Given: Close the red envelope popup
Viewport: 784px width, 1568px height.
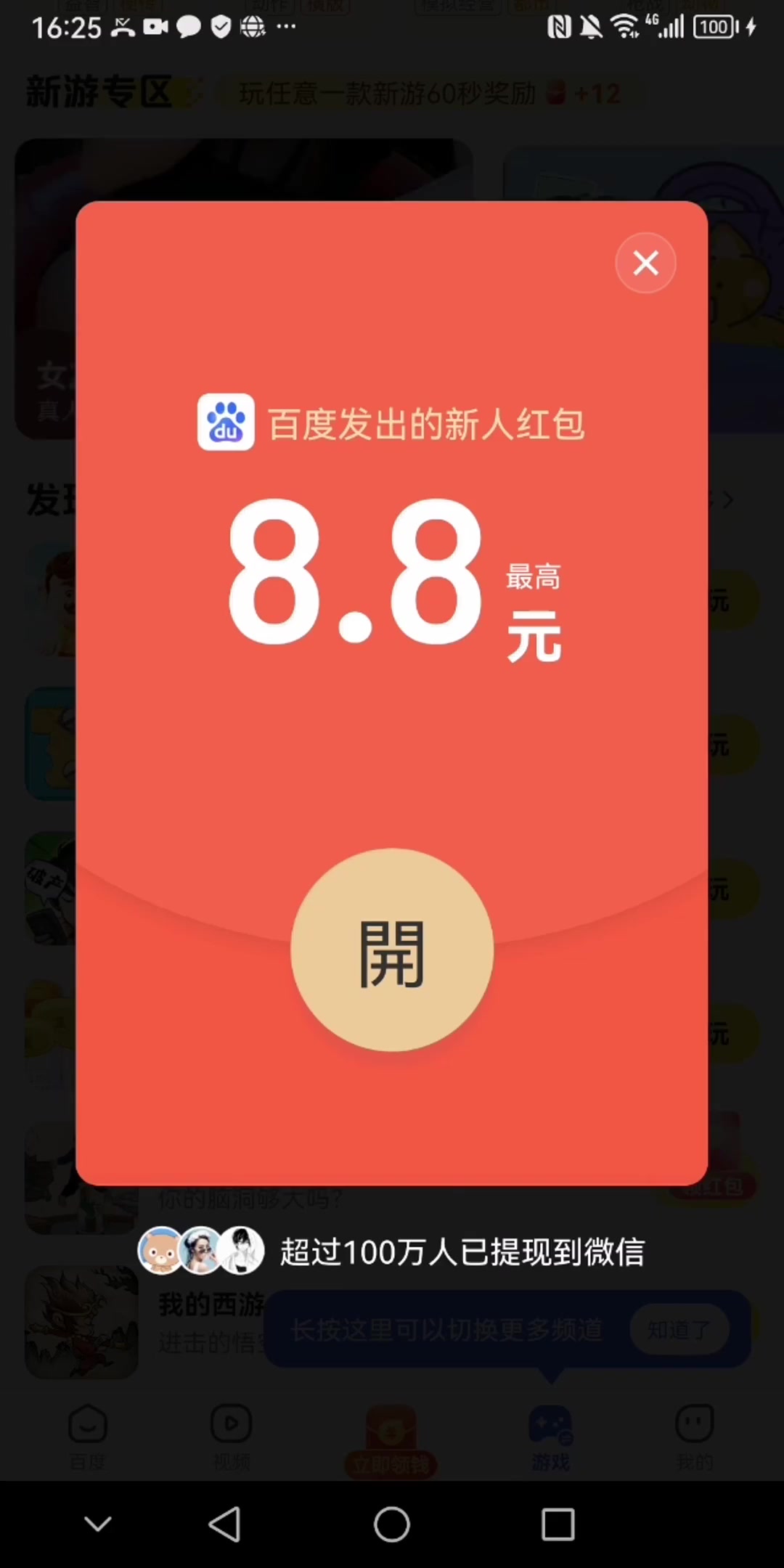Looking at the screenshot, I should [645, 263].
